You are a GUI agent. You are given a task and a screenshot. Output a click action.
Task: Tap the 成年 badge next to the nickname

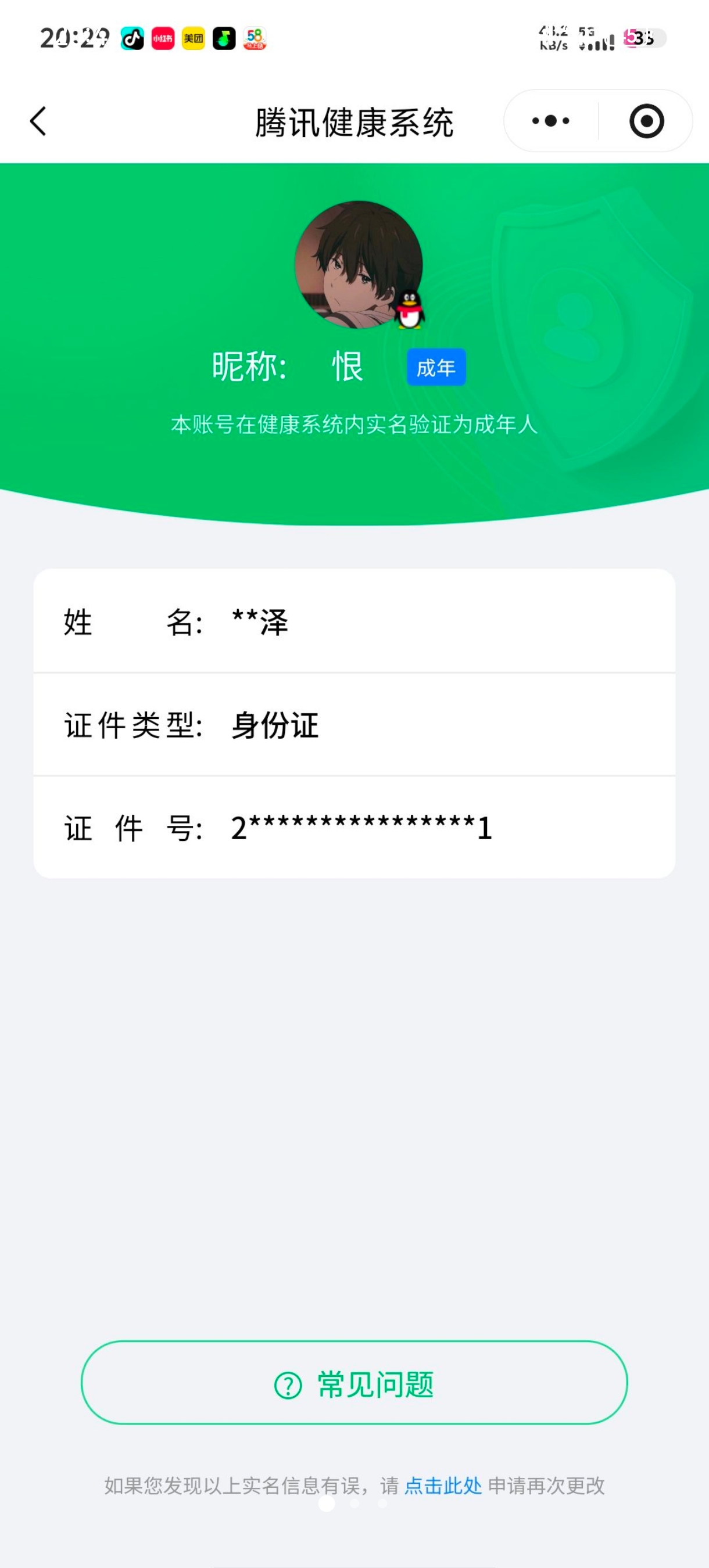click(436, 366)
